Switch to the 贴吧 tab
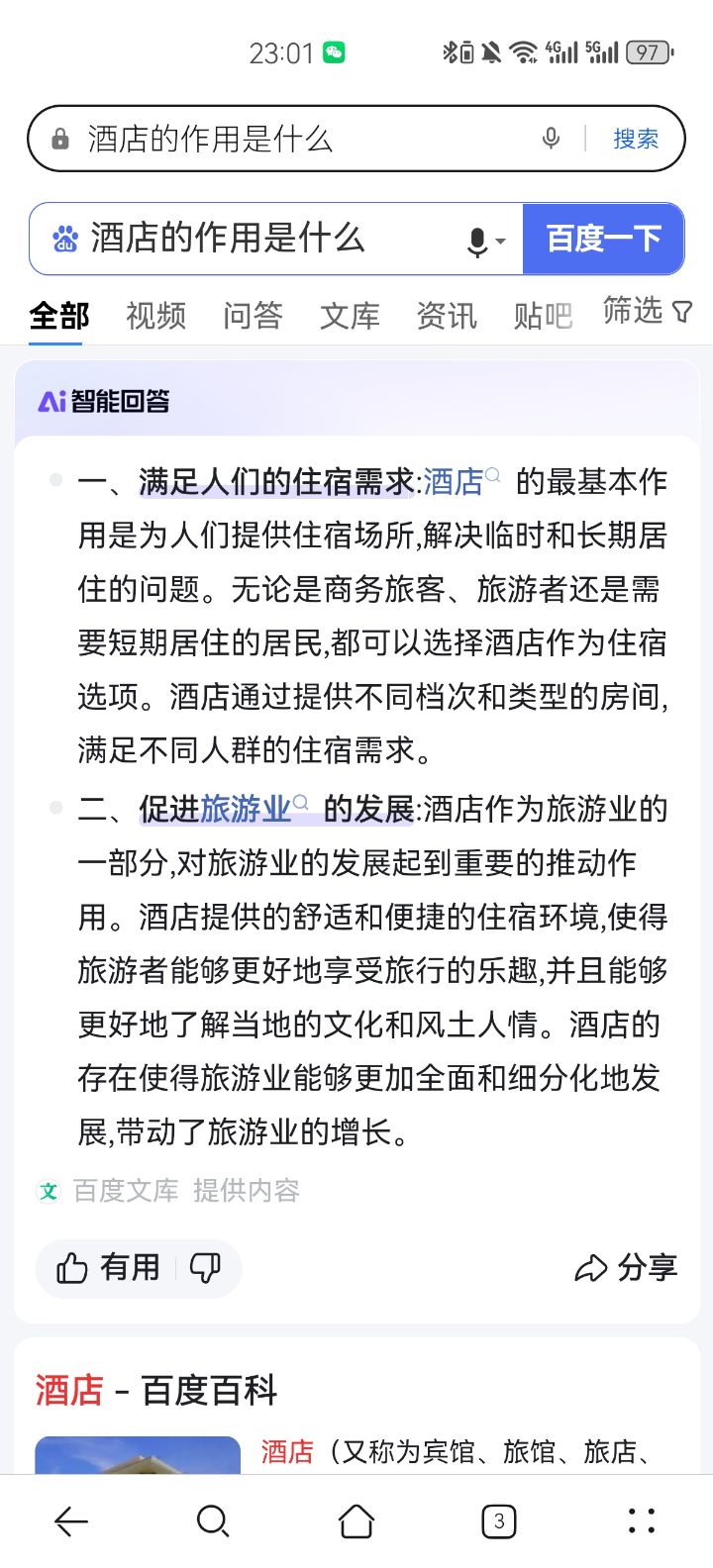The height and width of the screenshot is (1568, 713). tap(543, 316)
